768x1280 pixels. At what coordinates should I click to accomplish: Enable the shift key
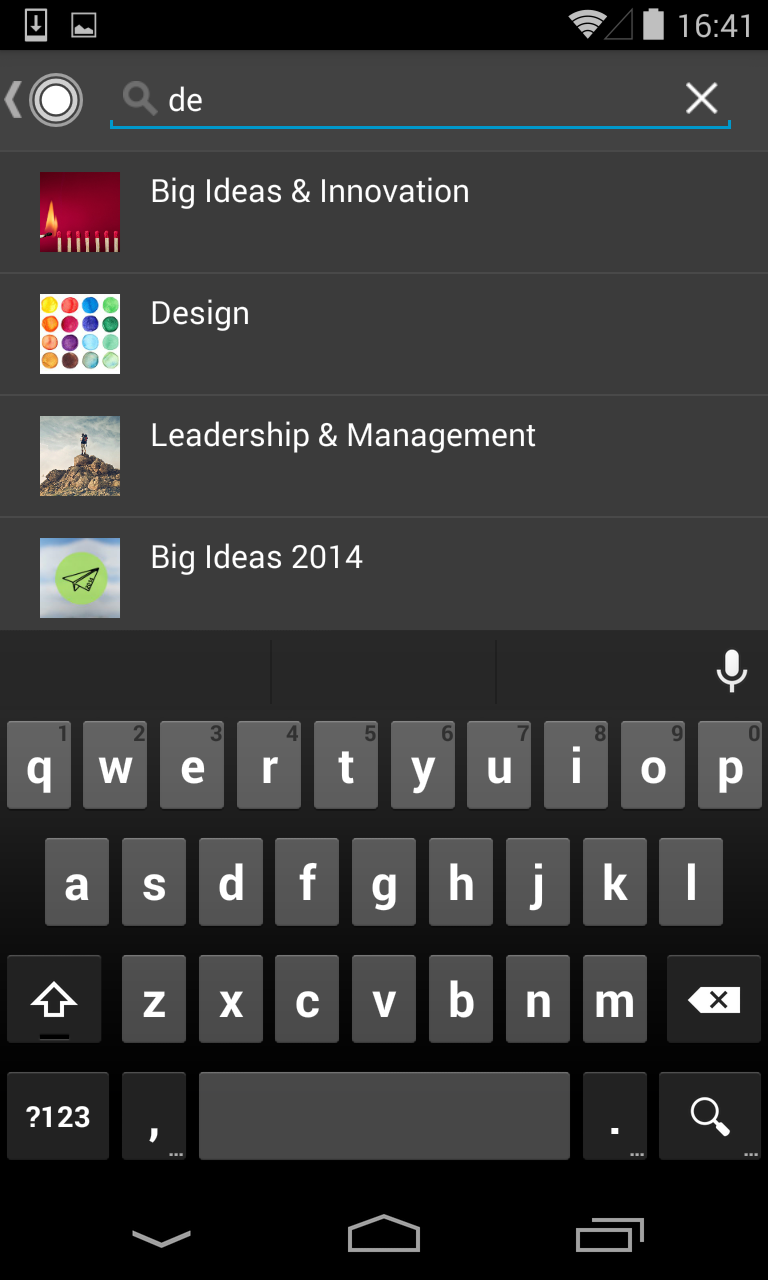(x=54, y=999)
